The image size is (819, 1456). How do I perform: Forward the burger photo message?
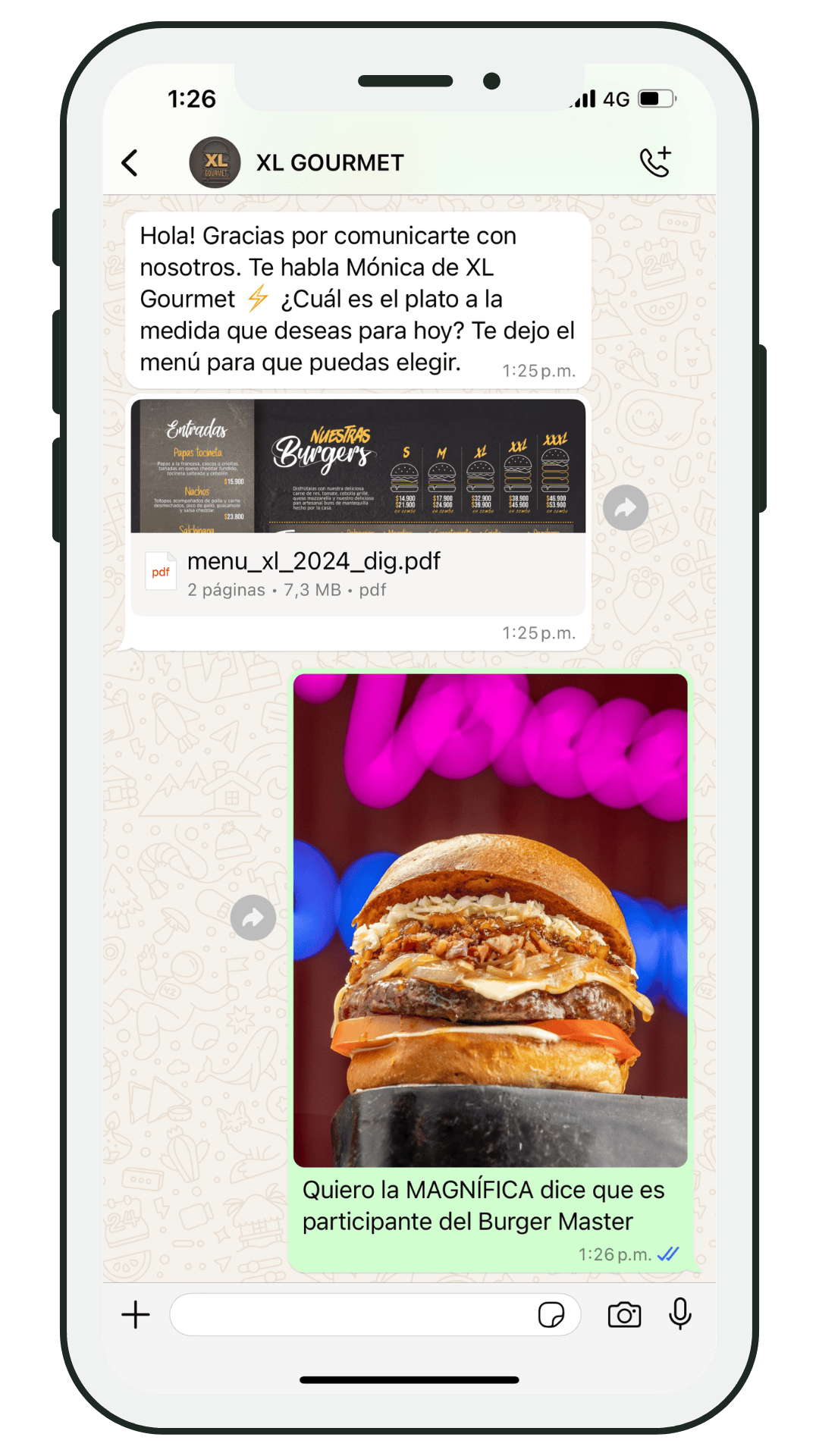pos(253,918)
